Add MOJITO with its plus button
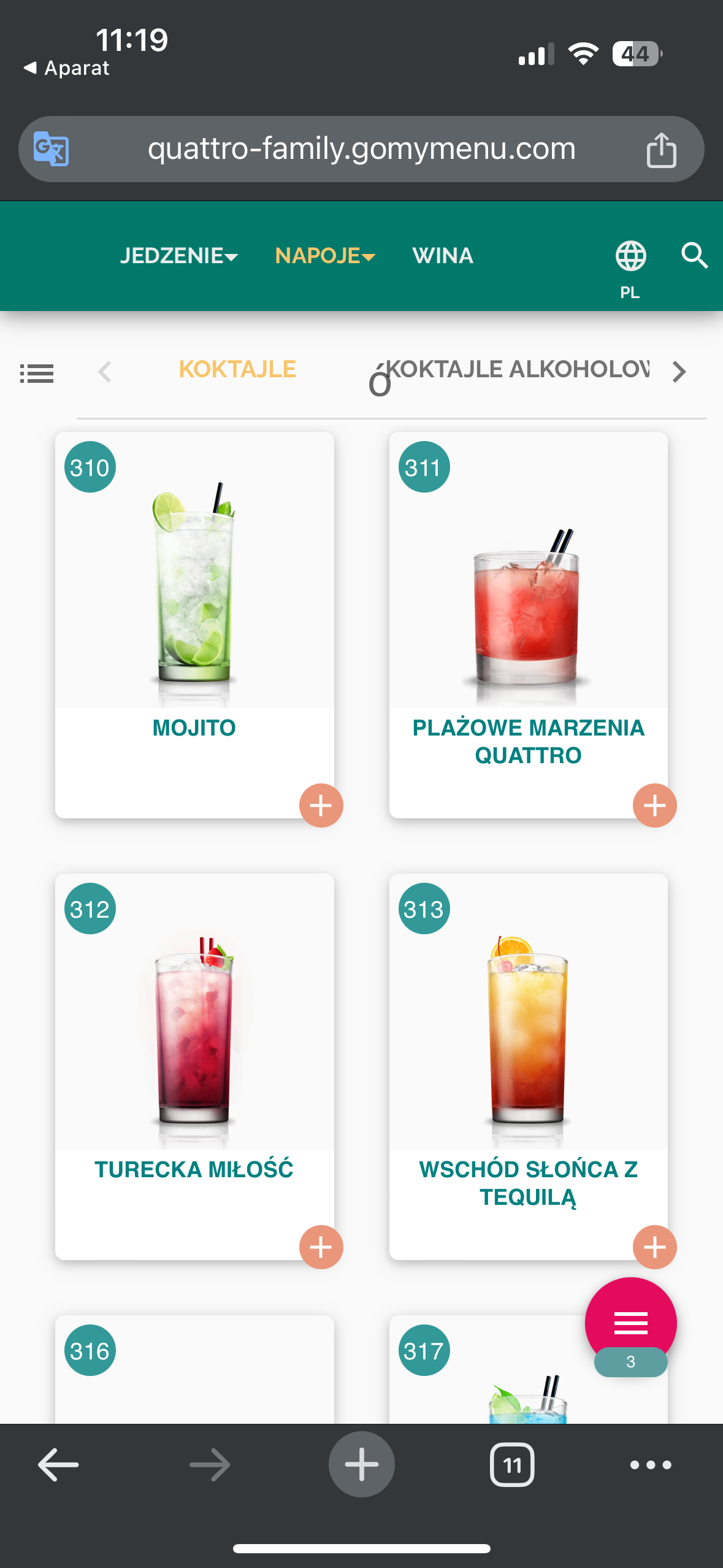This screenshot has height=1568, width=723. (321, 805)
